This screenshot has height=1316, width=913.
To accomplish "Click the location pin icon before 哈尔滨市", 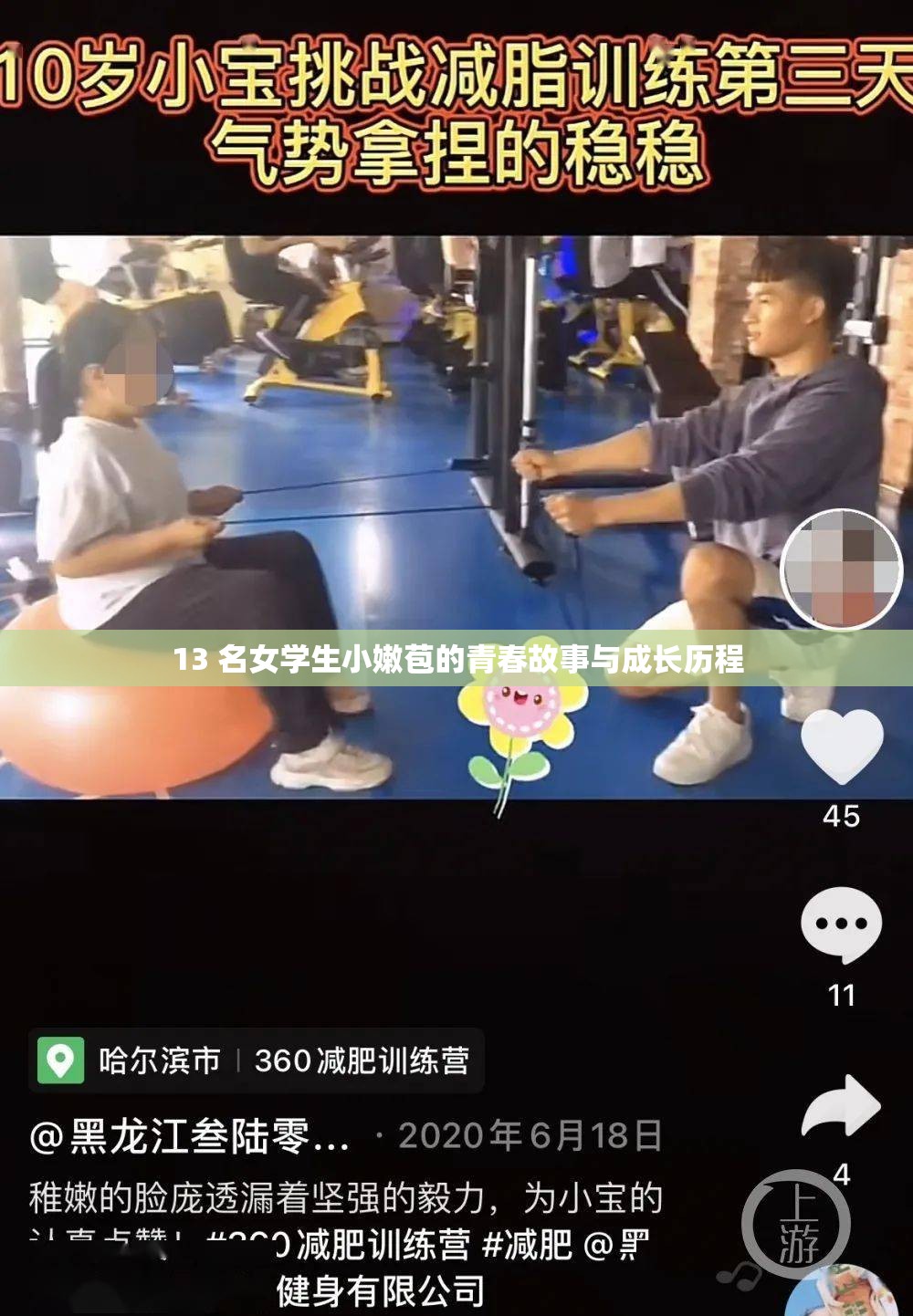I will click(62, 1061).
